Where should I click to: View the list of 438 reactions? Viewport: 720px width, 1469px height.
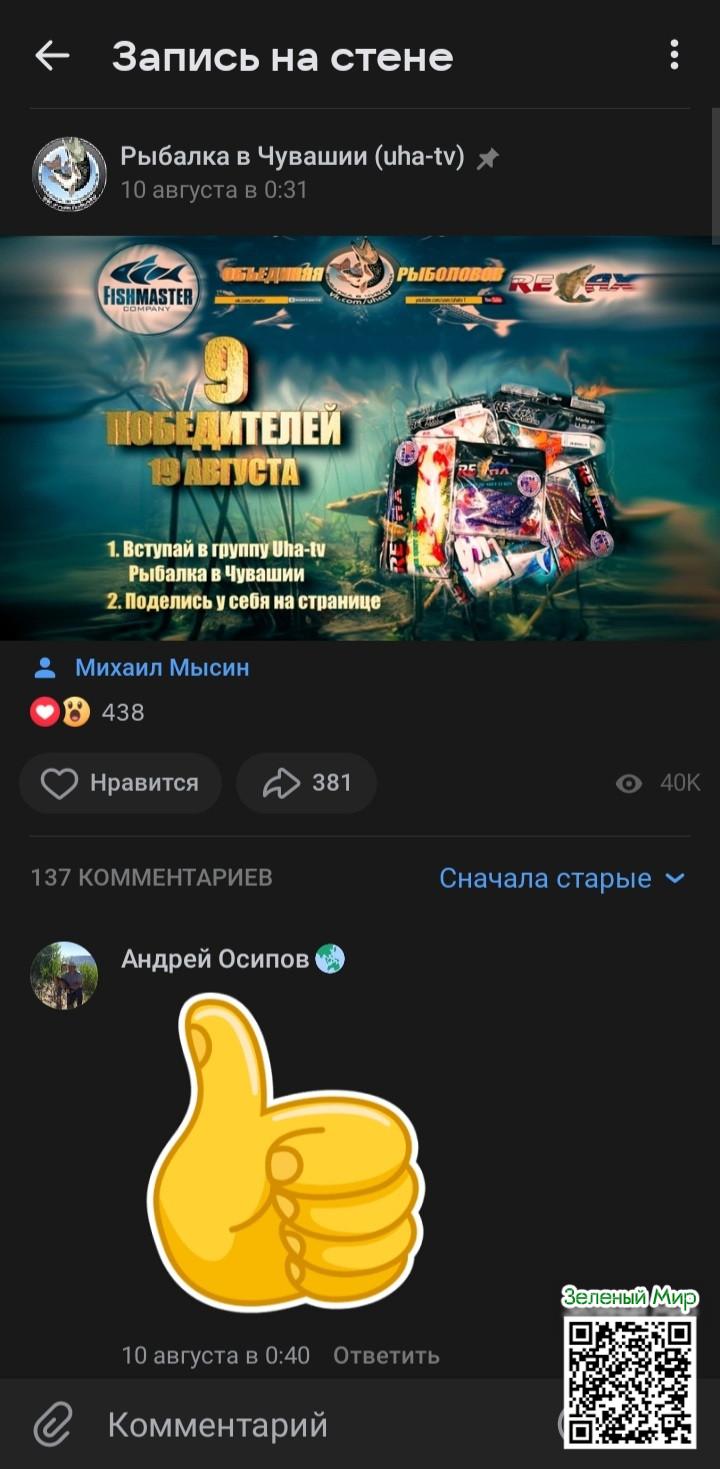pyautogui.click(x=90, y=712)
